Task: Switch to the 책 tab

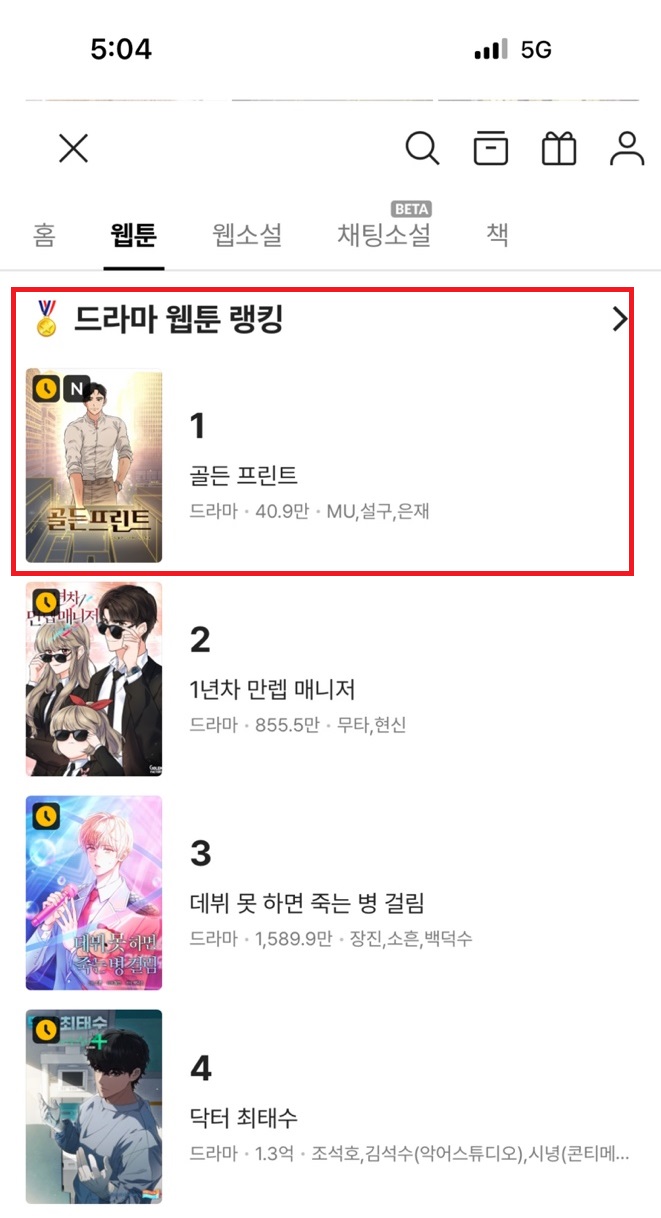Action: click(497, 235)
